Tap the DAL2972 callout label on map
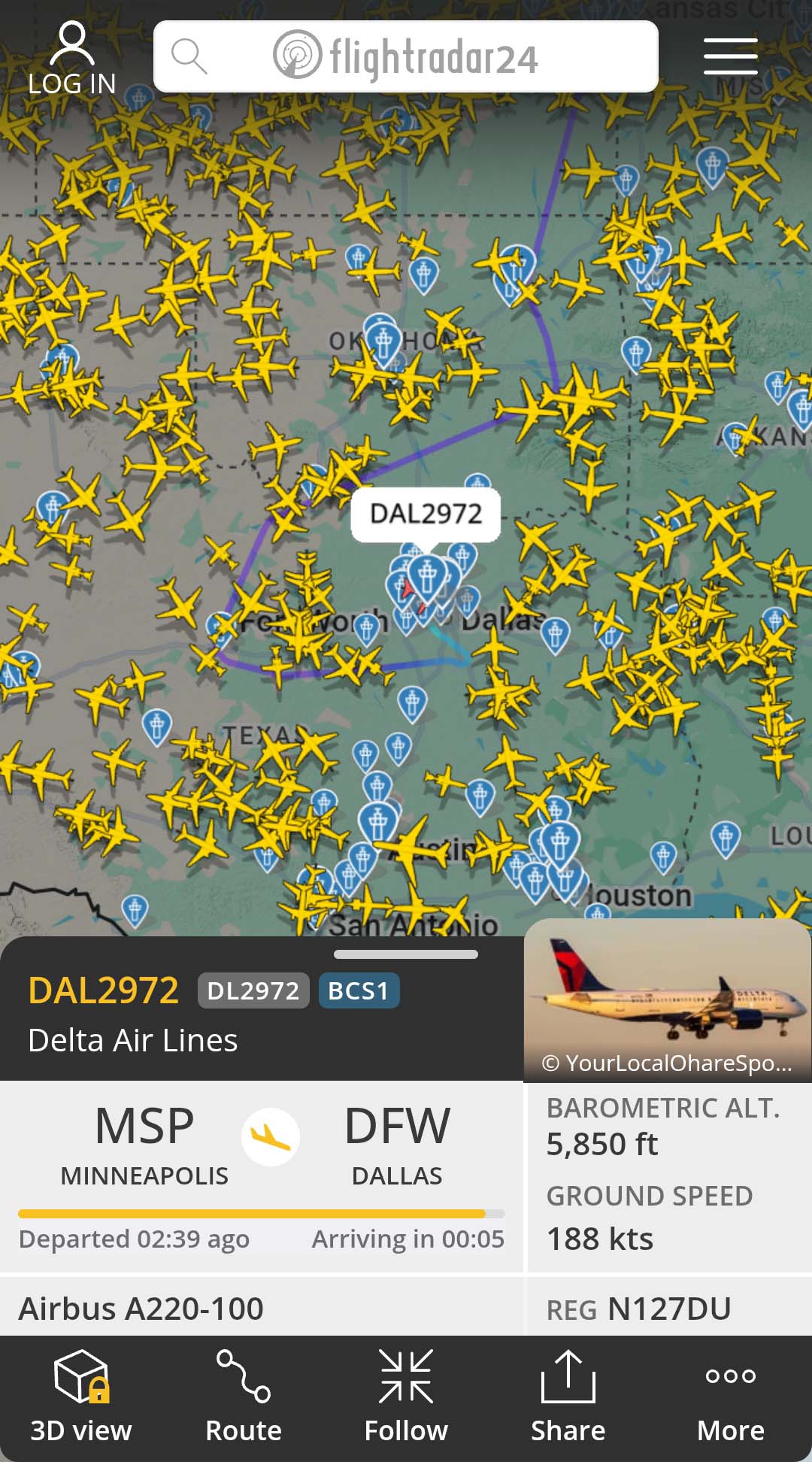812x1462 pixels. [x=426, y=514]
